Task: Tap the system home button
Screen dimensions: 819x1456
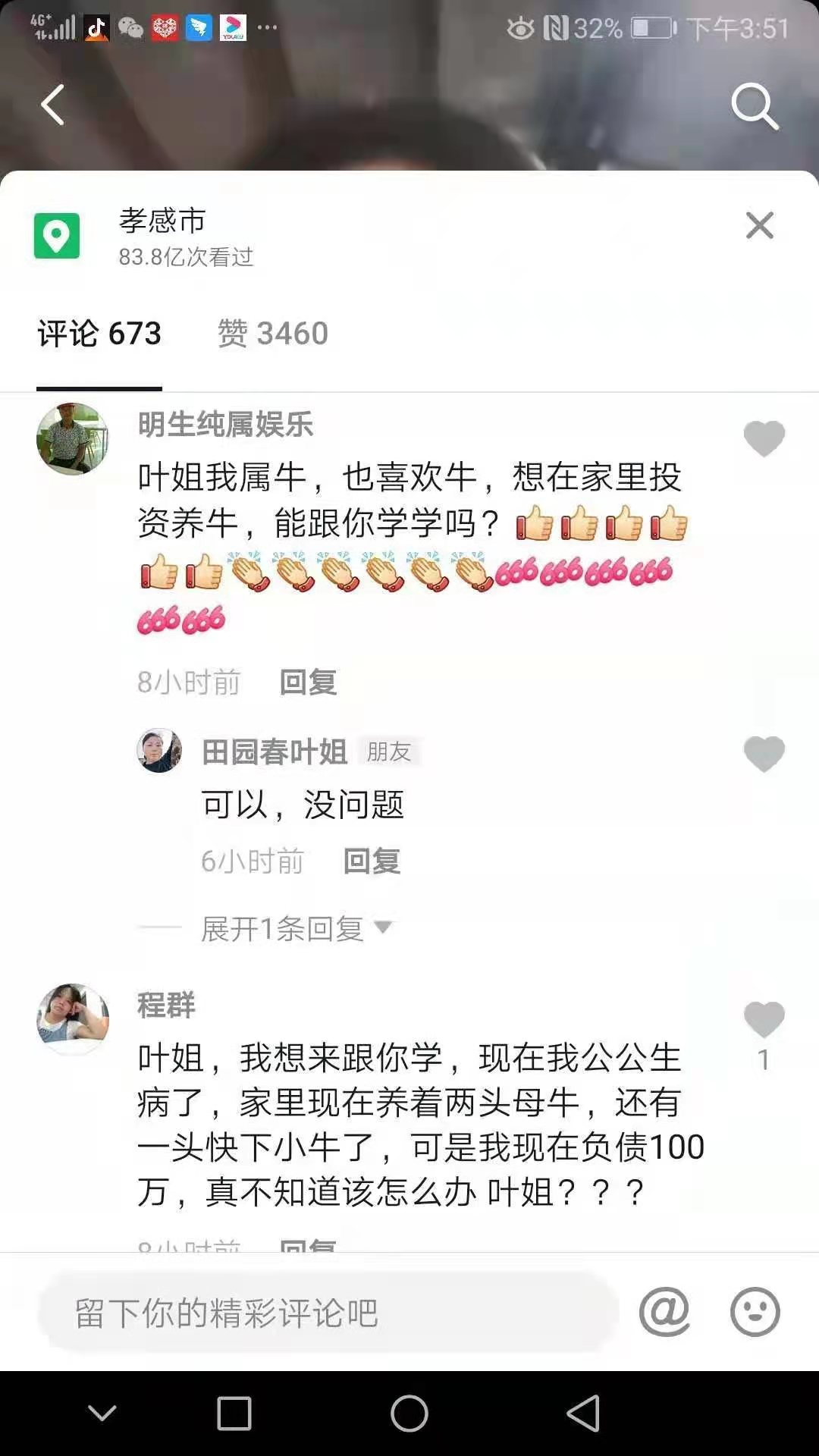Action: click(409, 1414)
